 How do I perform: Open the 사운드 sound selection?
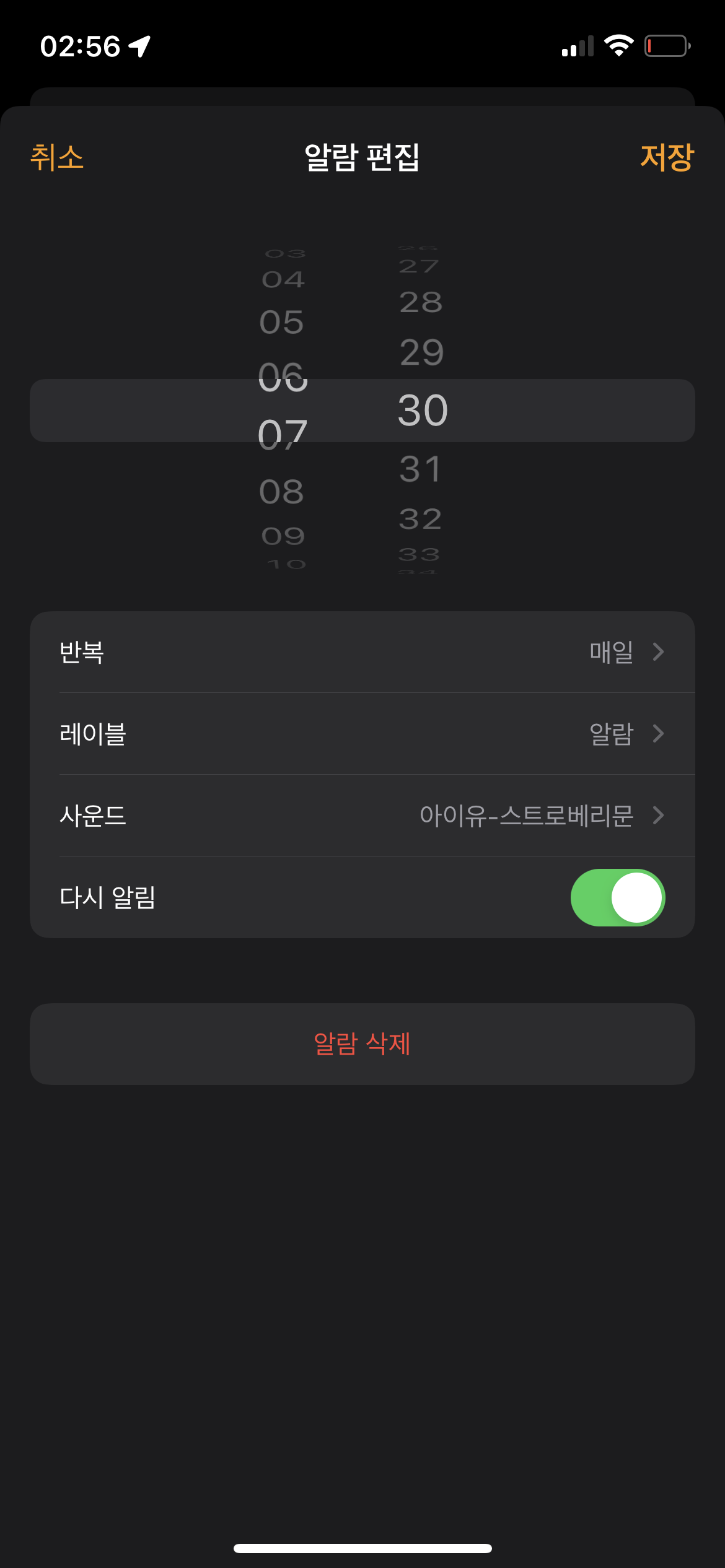point(362,816)
